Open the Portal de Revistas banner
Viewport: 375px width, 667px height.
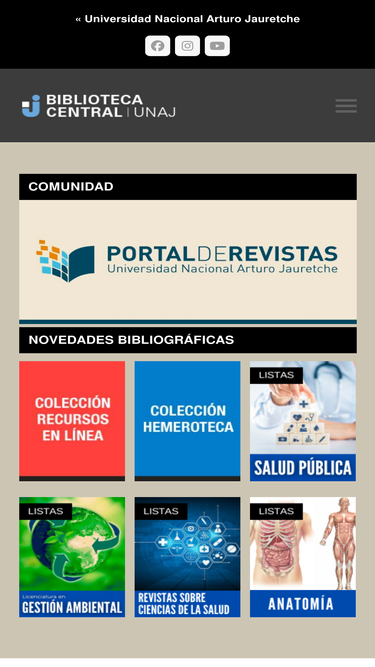[x=188, y=261]
